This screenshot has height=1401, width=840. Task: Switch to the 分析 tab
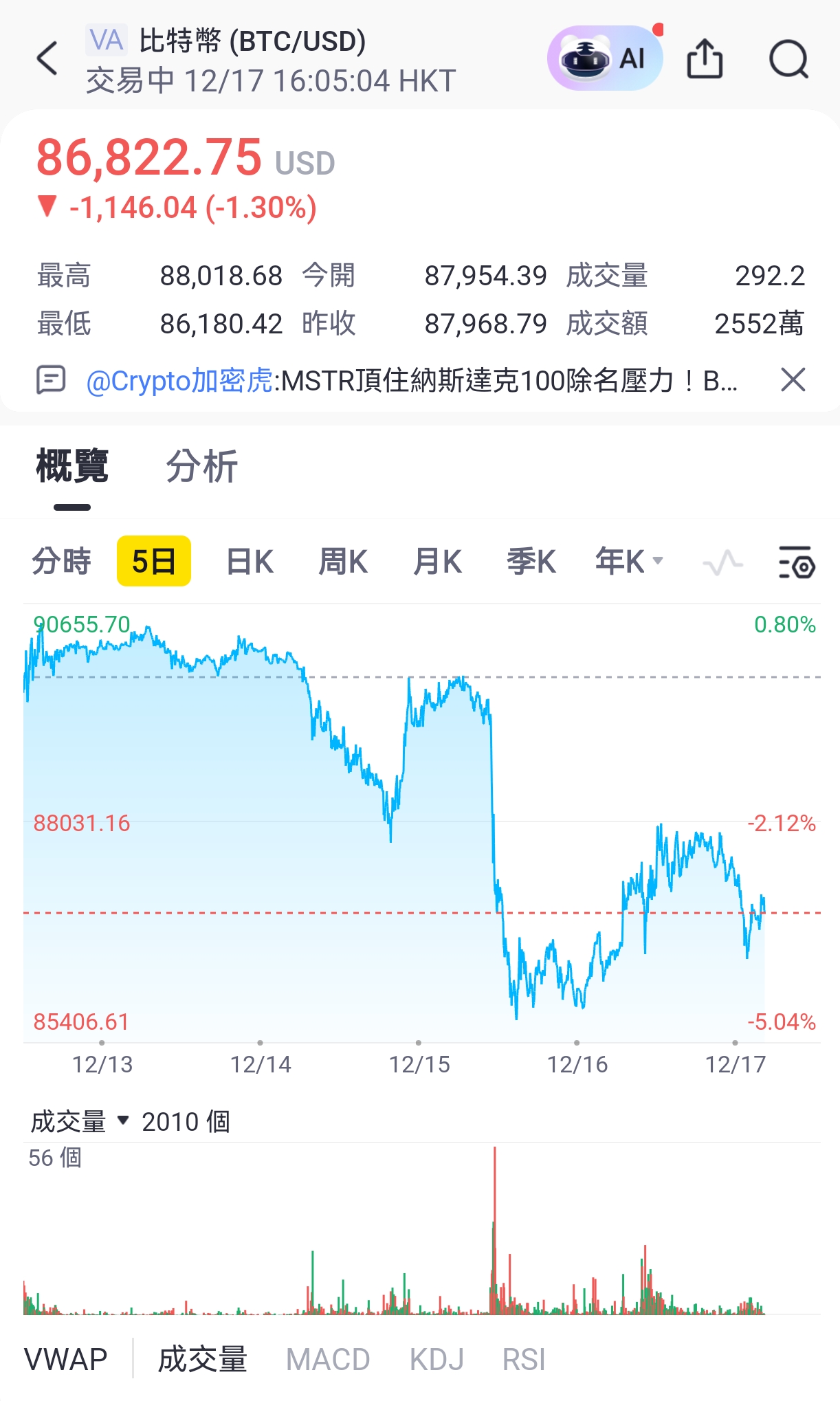200,467
